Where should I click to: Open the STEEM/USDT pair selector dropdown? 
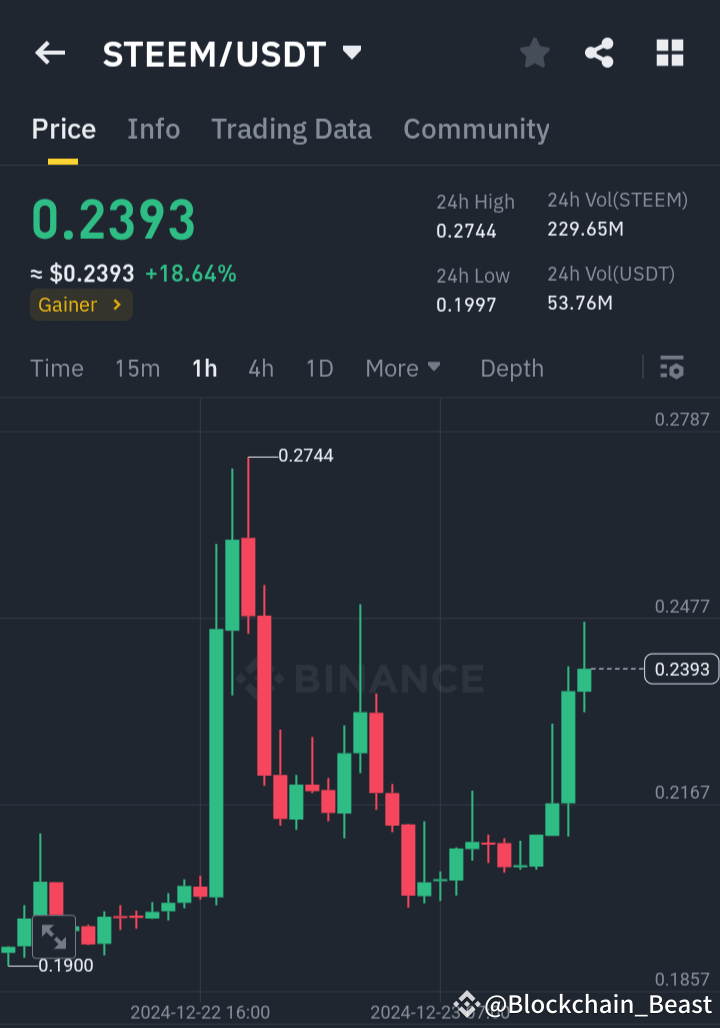(232, 54)
